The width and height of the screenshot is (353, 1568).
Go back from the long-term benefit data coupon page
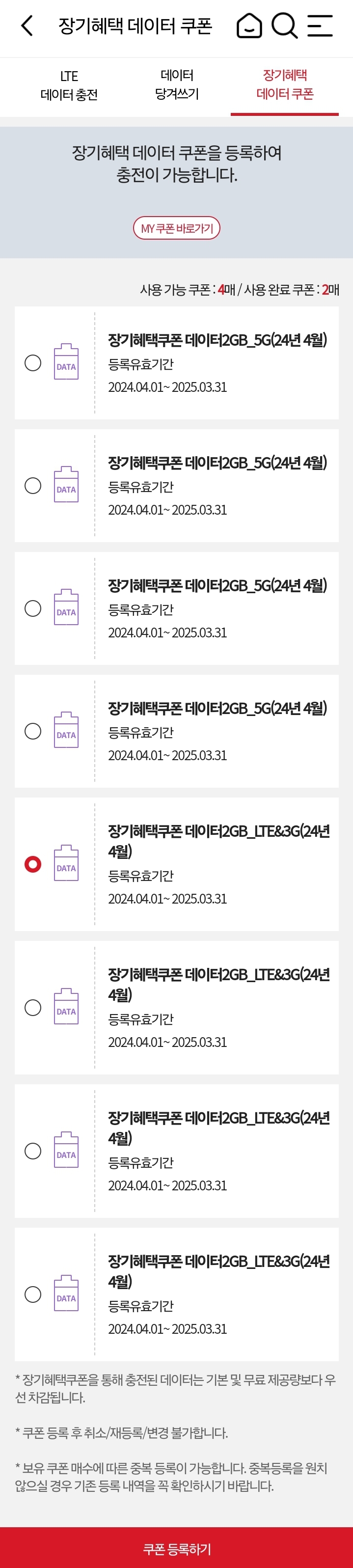(x=27, y=26)
